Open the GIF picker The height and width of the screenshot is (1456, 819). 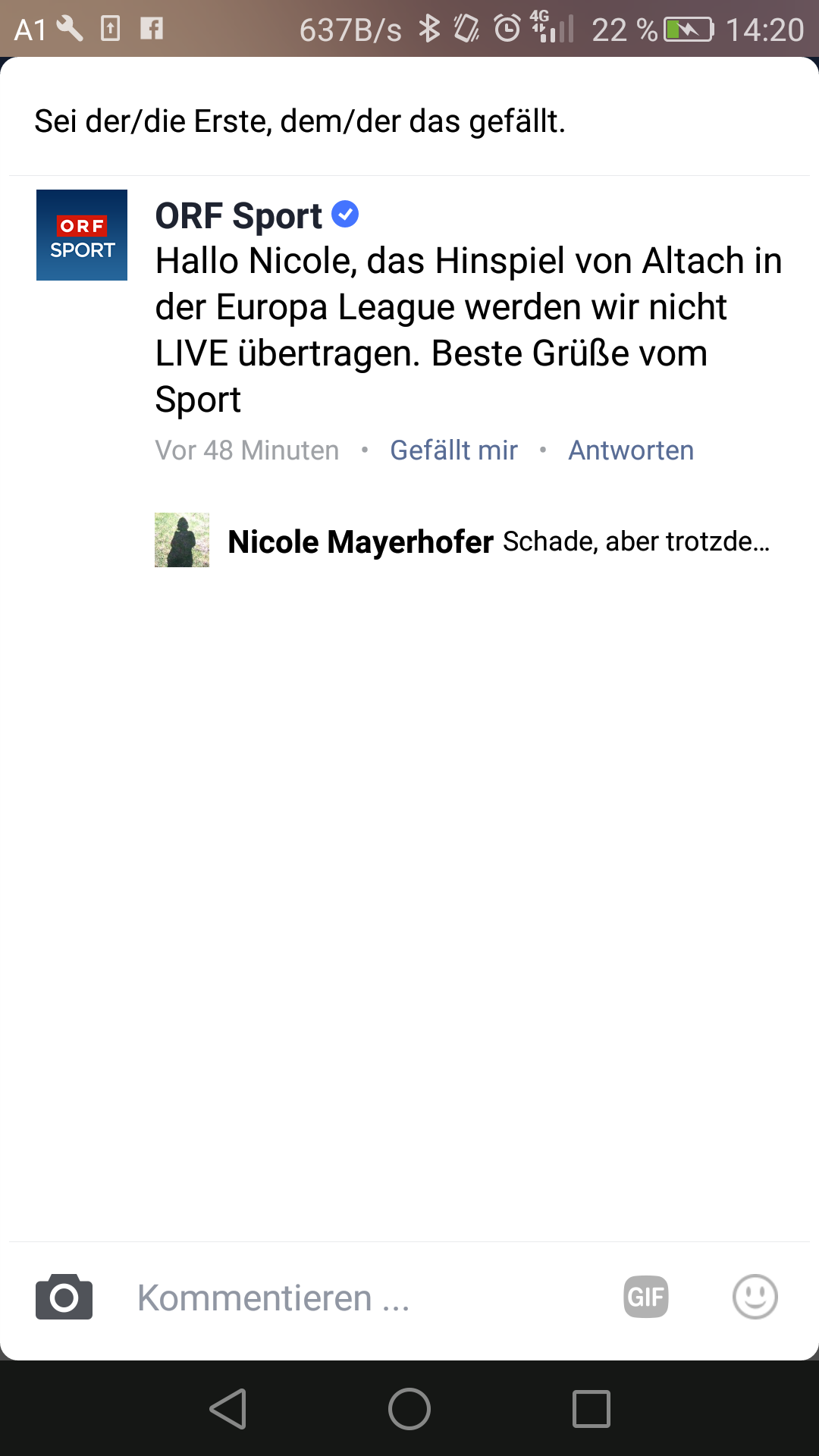[x=646, y=1297]
